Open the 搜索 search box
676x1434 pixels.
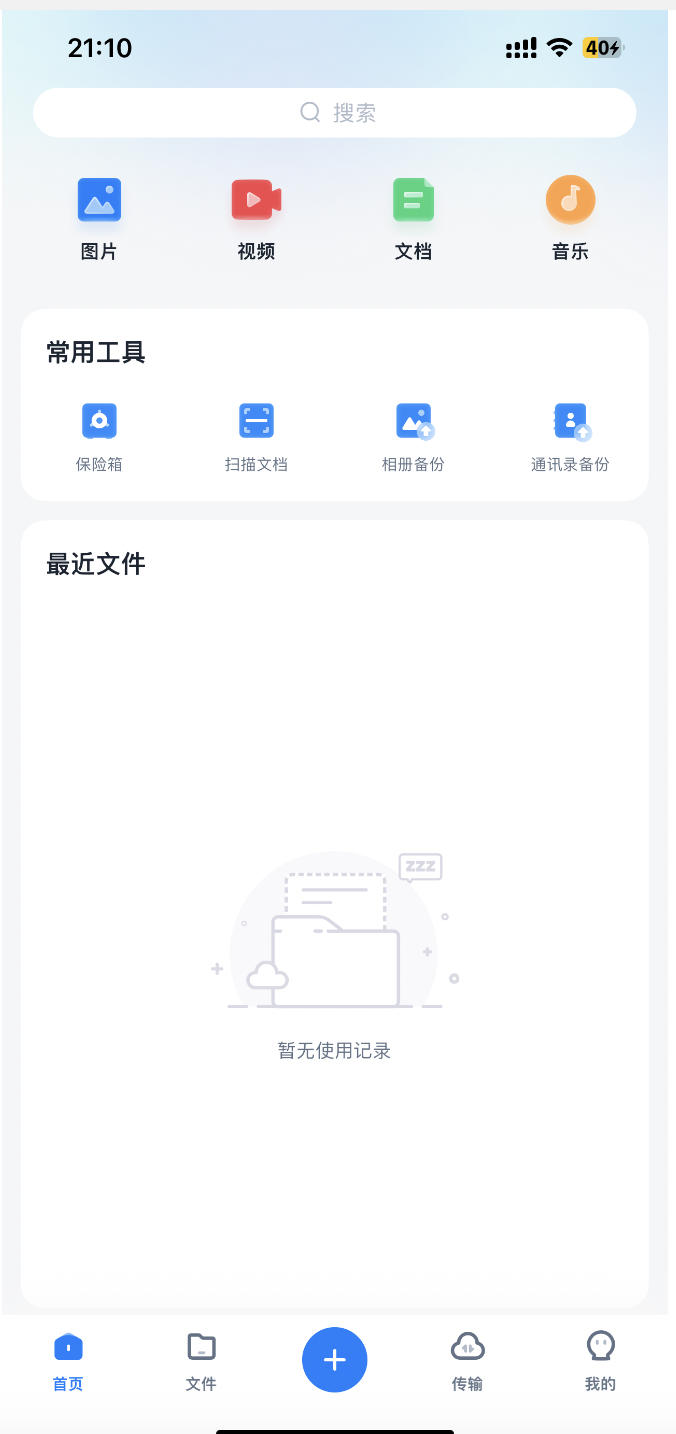[x=335, y=113]
